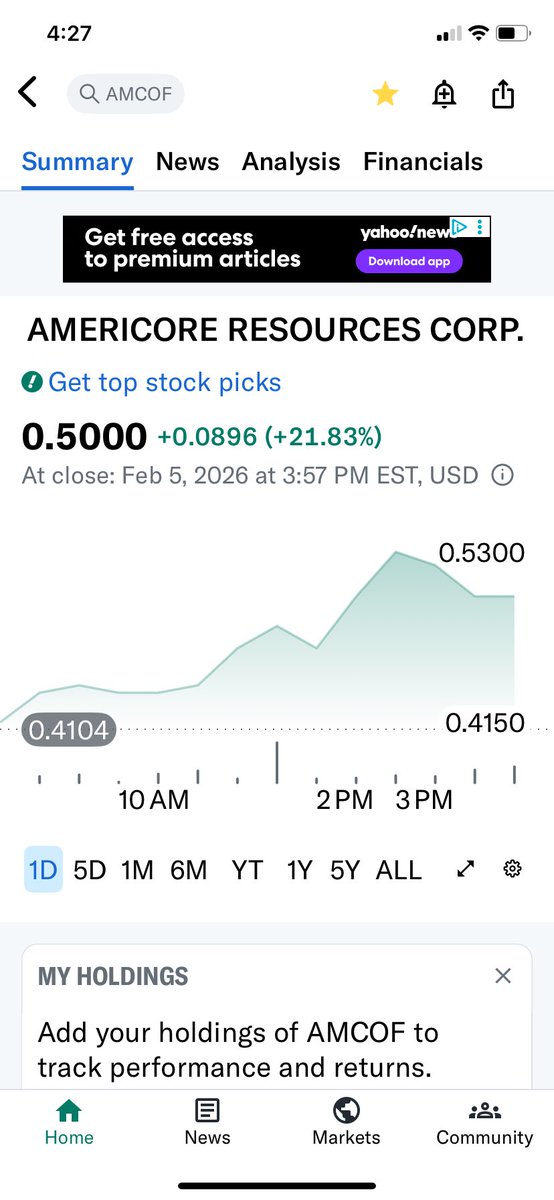Dismiss the My Holdings card
This screenshot has height=1200, width=554.
pyautogui.click(x=503, y=976)
